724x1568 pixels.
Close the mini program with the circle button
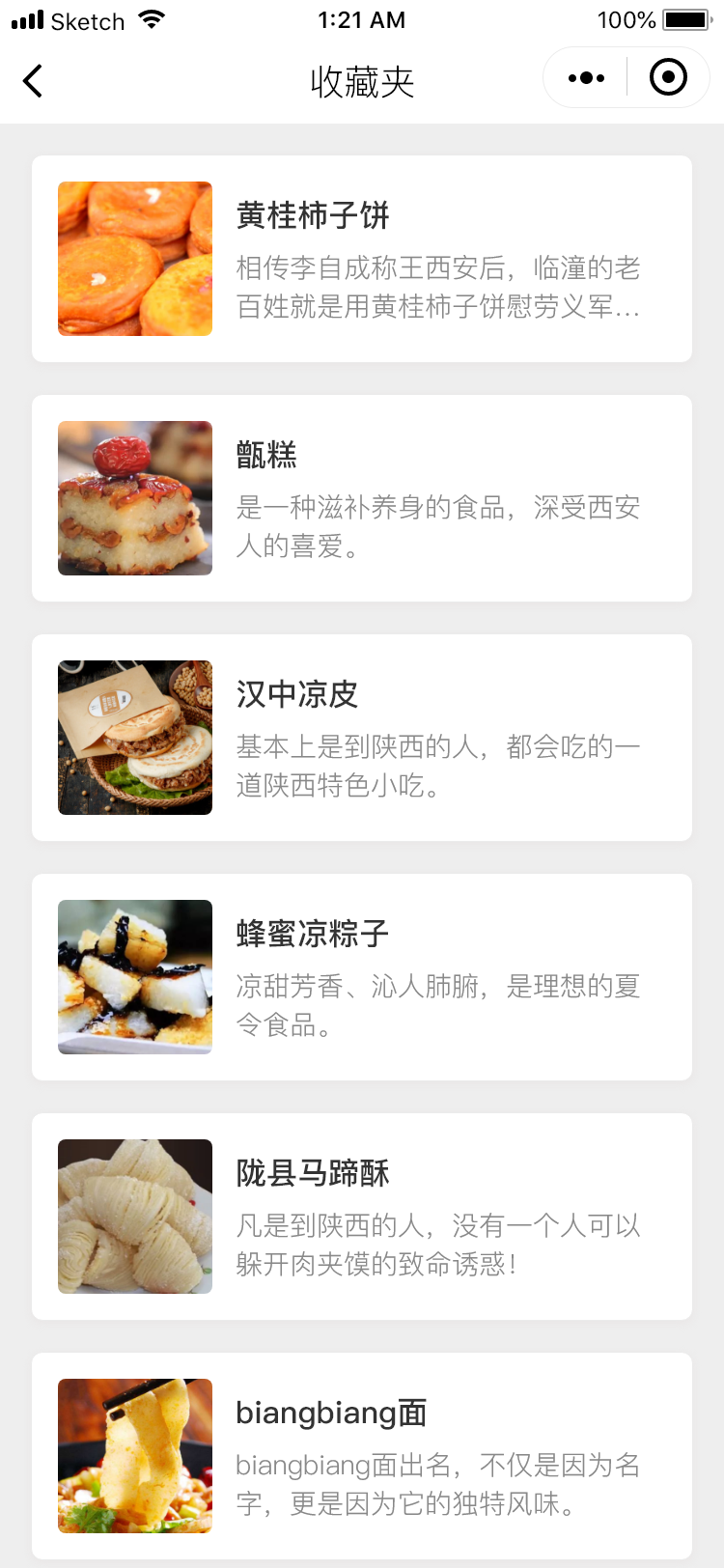[x=668, y=78]
